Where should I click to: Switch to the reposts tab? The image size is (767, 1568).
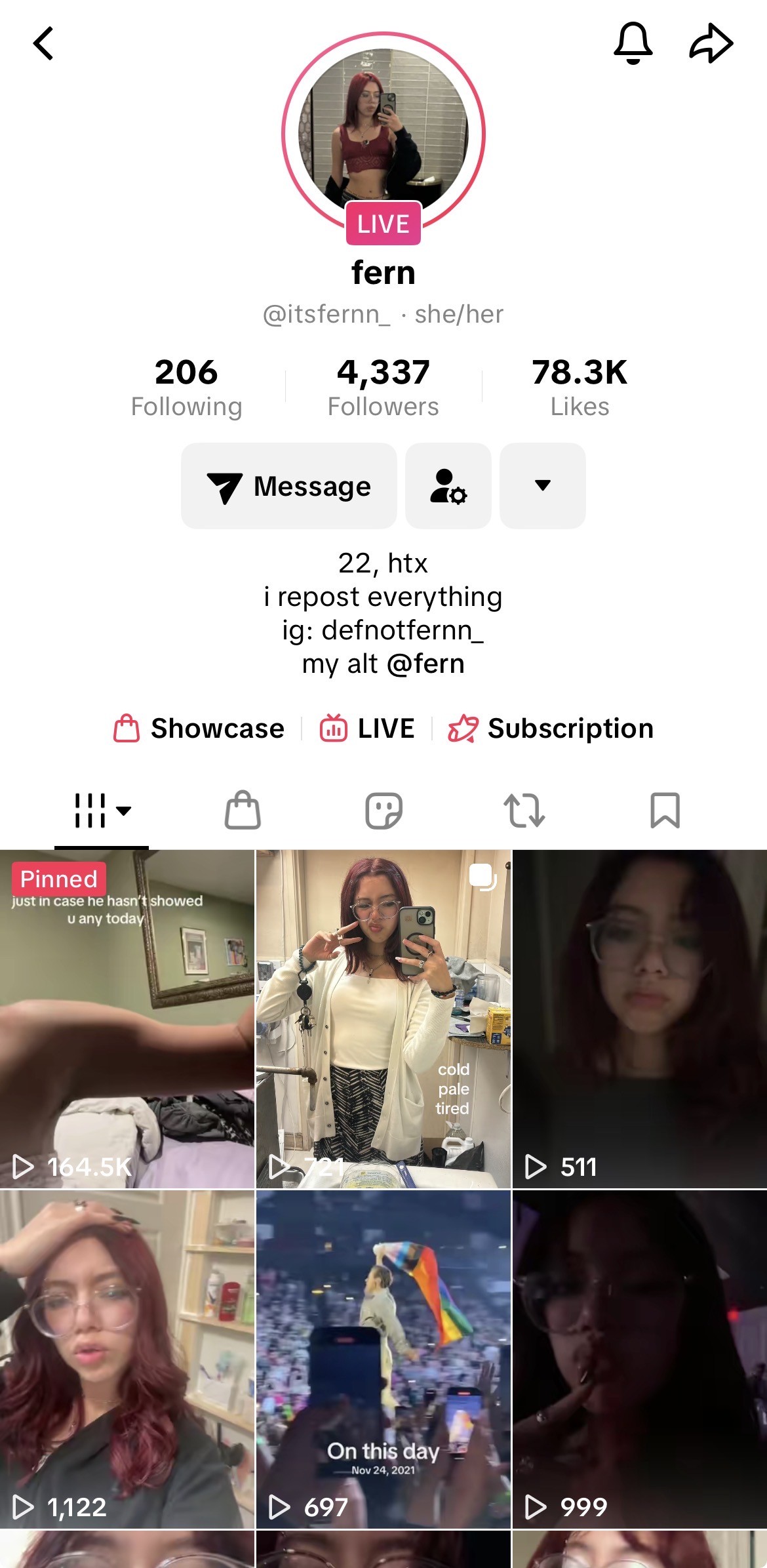pos(524,811)
